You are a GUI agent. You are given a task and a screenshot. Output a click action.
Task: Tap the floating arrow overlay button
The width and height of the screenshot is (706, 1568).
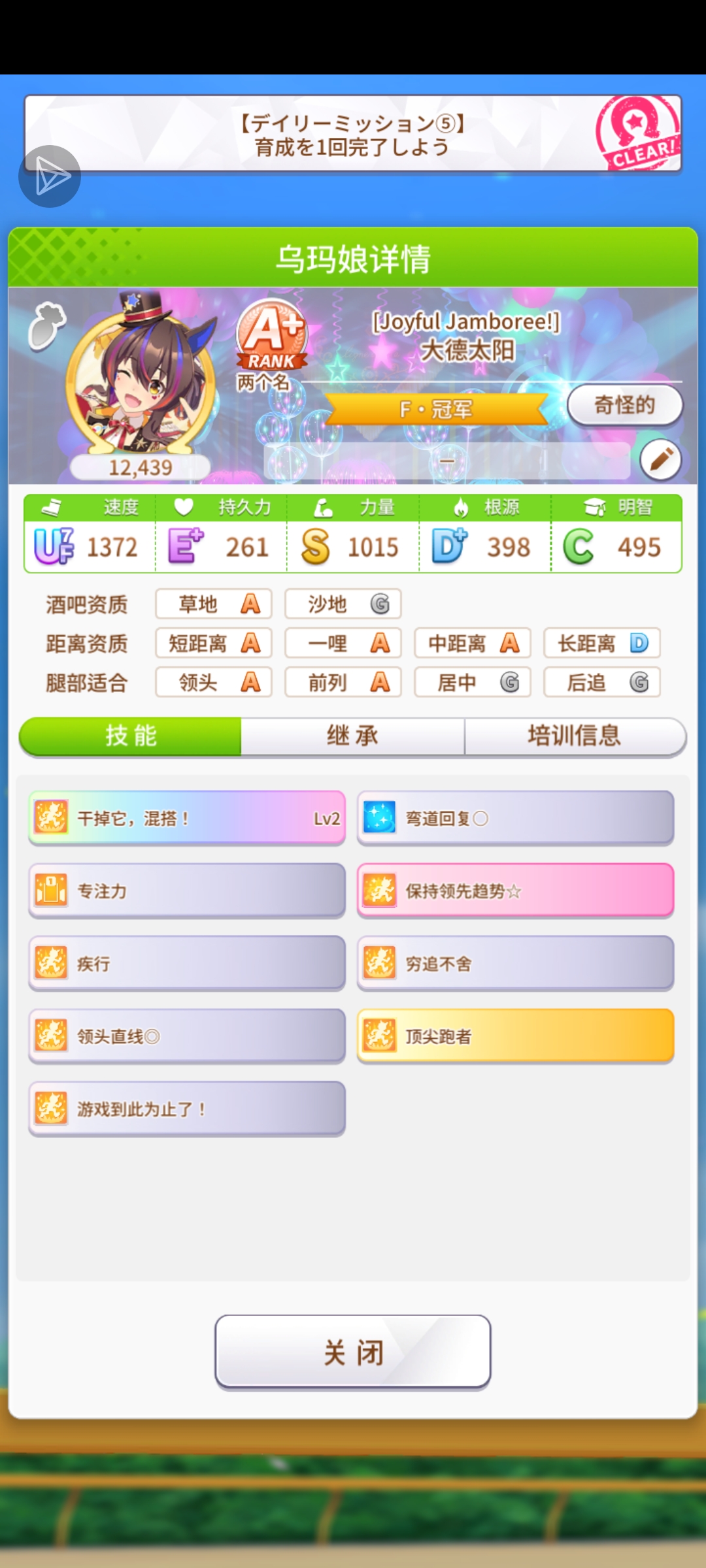pos(50,176)
